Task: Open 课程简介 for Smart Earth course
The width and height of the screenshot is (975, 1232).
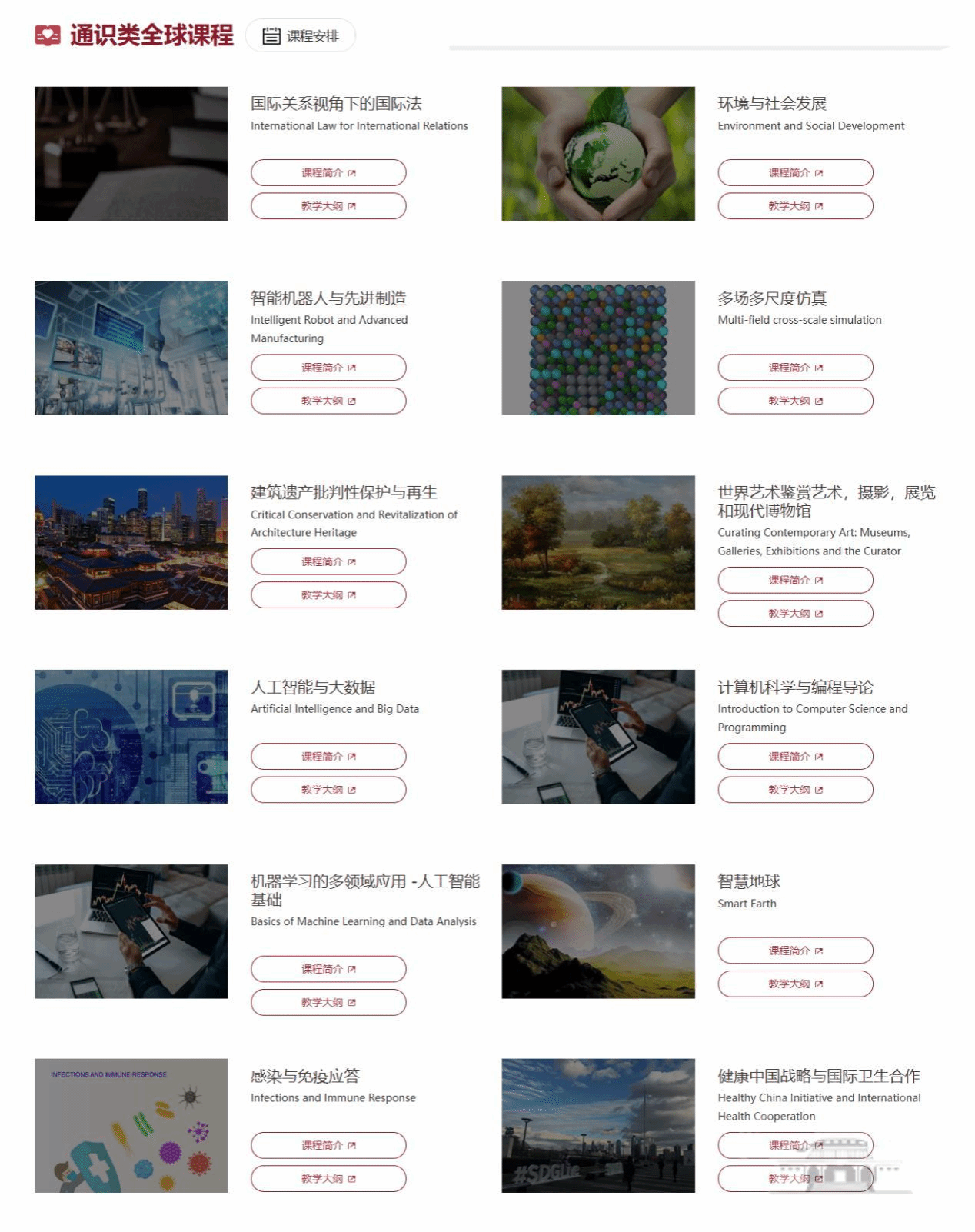Action: [x=795, y=951]
